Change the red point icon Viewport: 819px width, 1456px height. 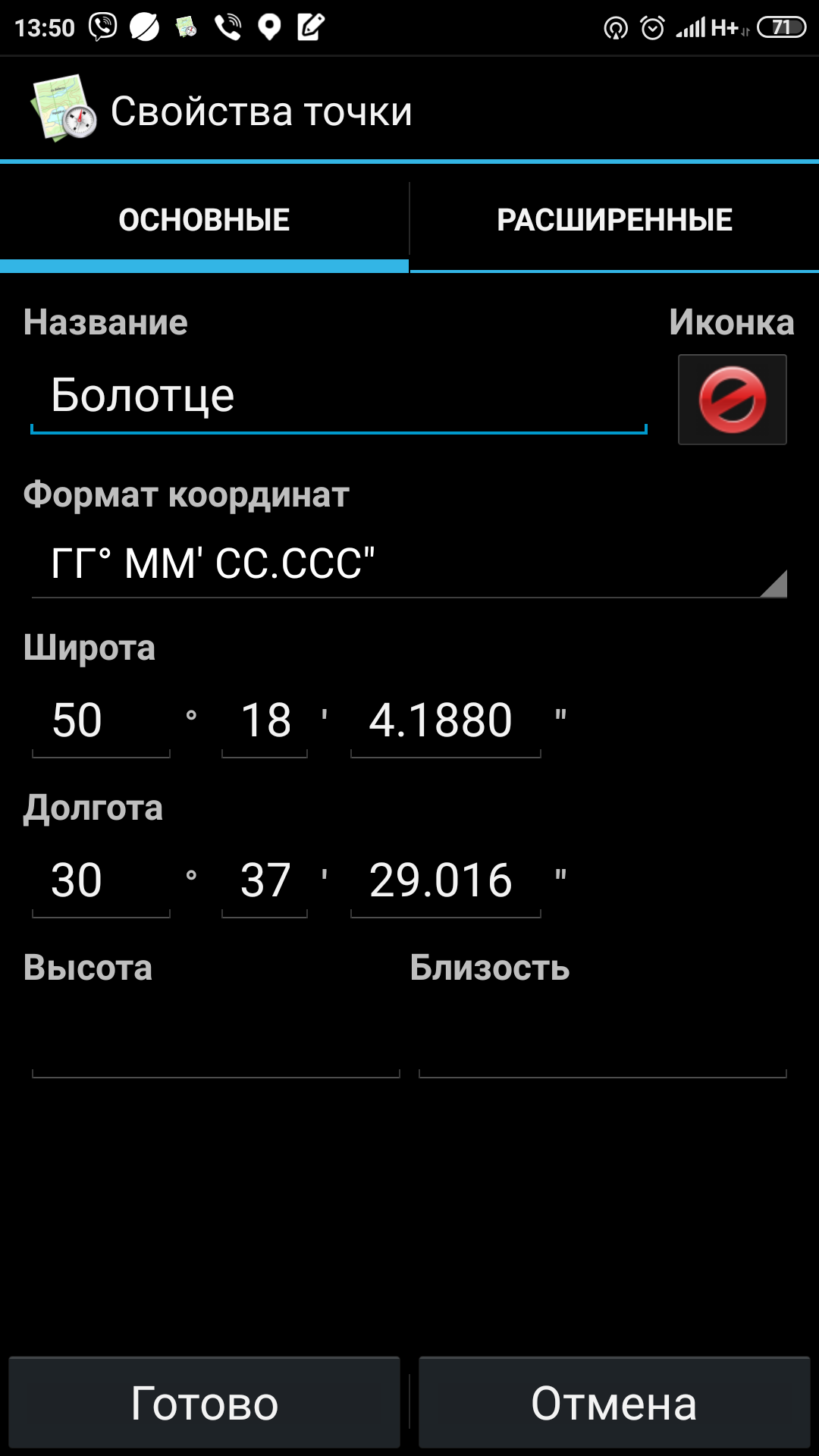pyautogui.click(x=732, y=400)
